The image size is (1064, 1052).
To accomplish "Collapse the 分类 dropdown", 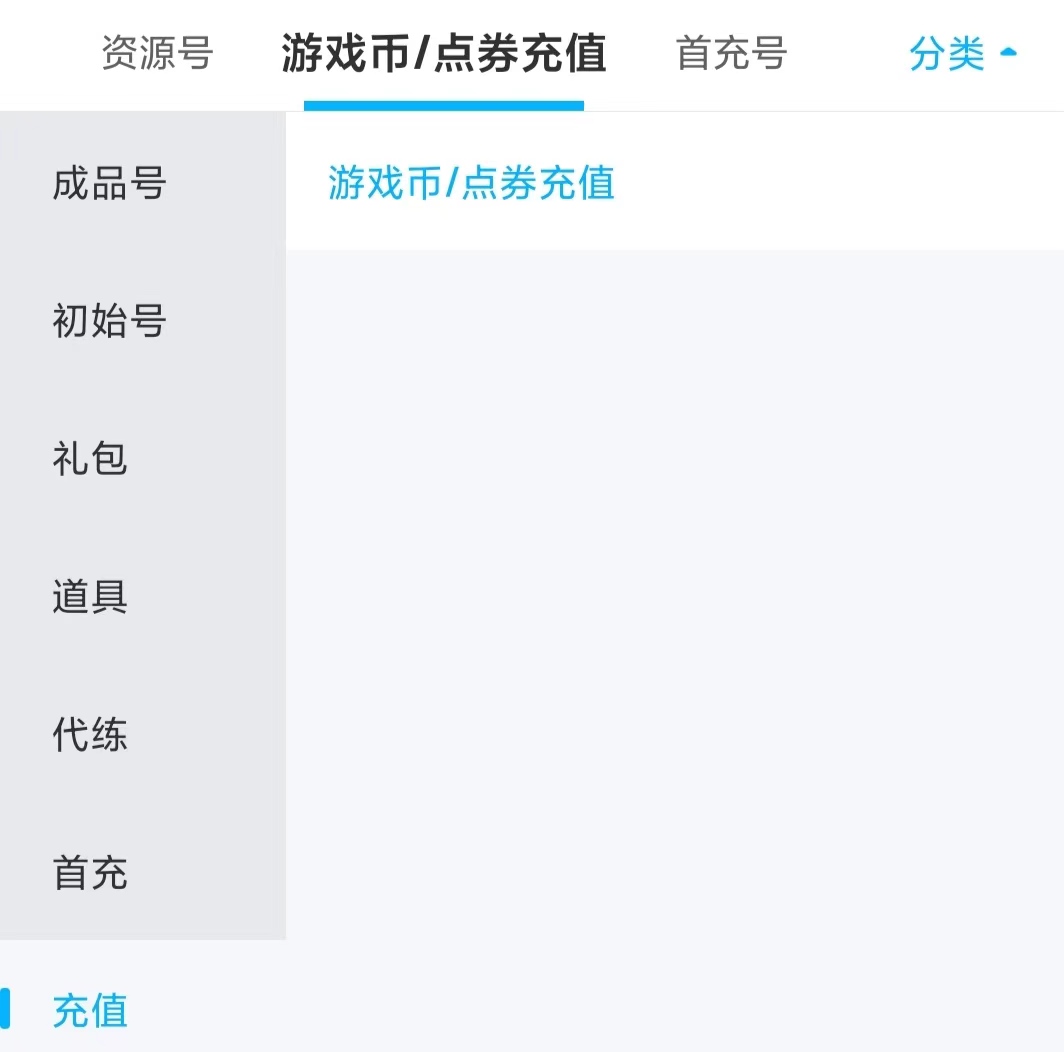I will click(x=962, y=53).
